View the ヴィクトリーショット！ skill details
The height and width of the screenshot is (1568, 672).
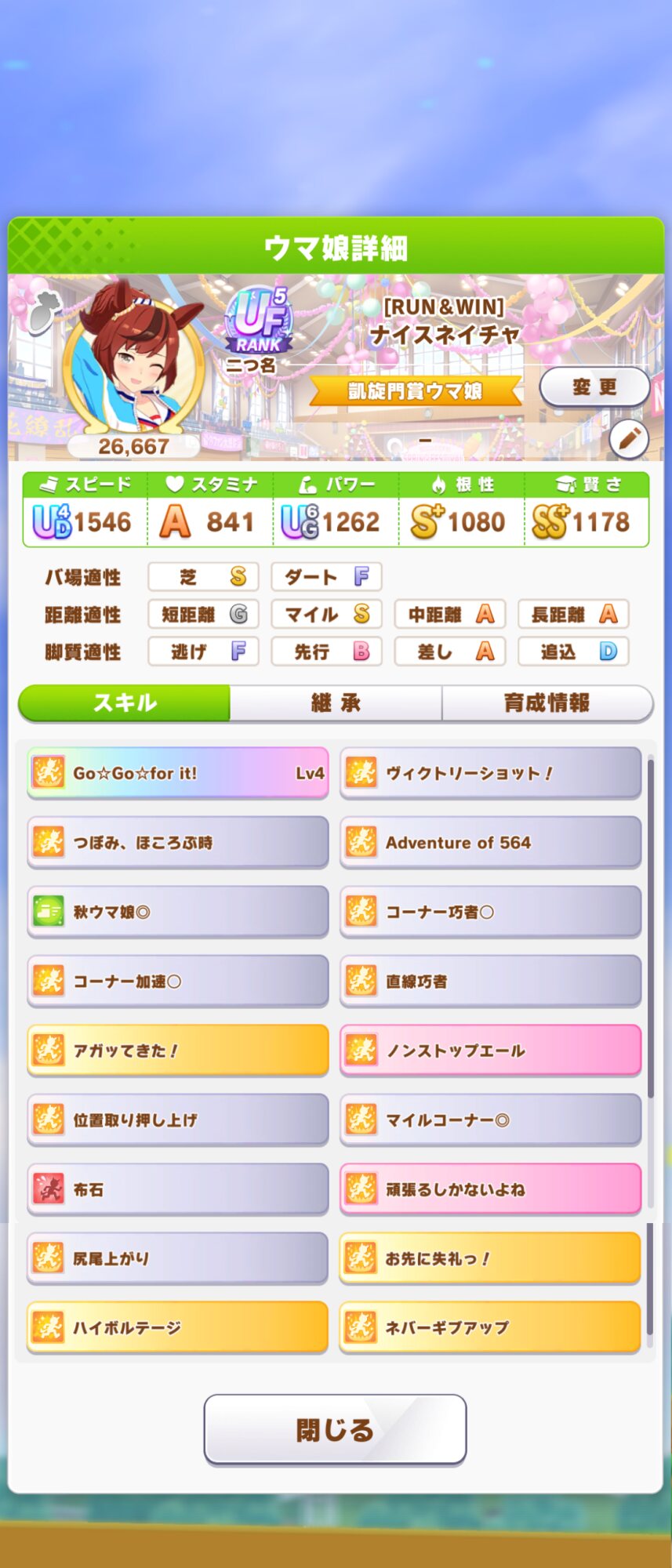point(490,773)
